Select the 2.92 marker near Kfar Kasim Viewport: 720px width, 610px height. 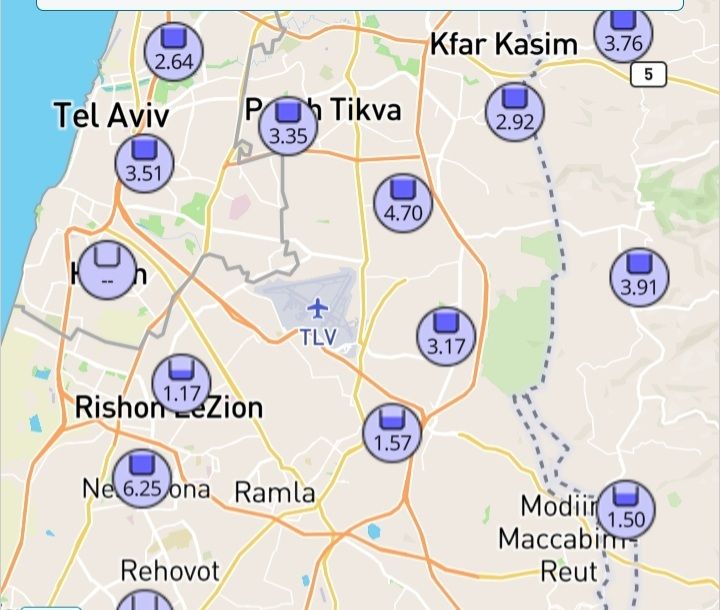515,111
